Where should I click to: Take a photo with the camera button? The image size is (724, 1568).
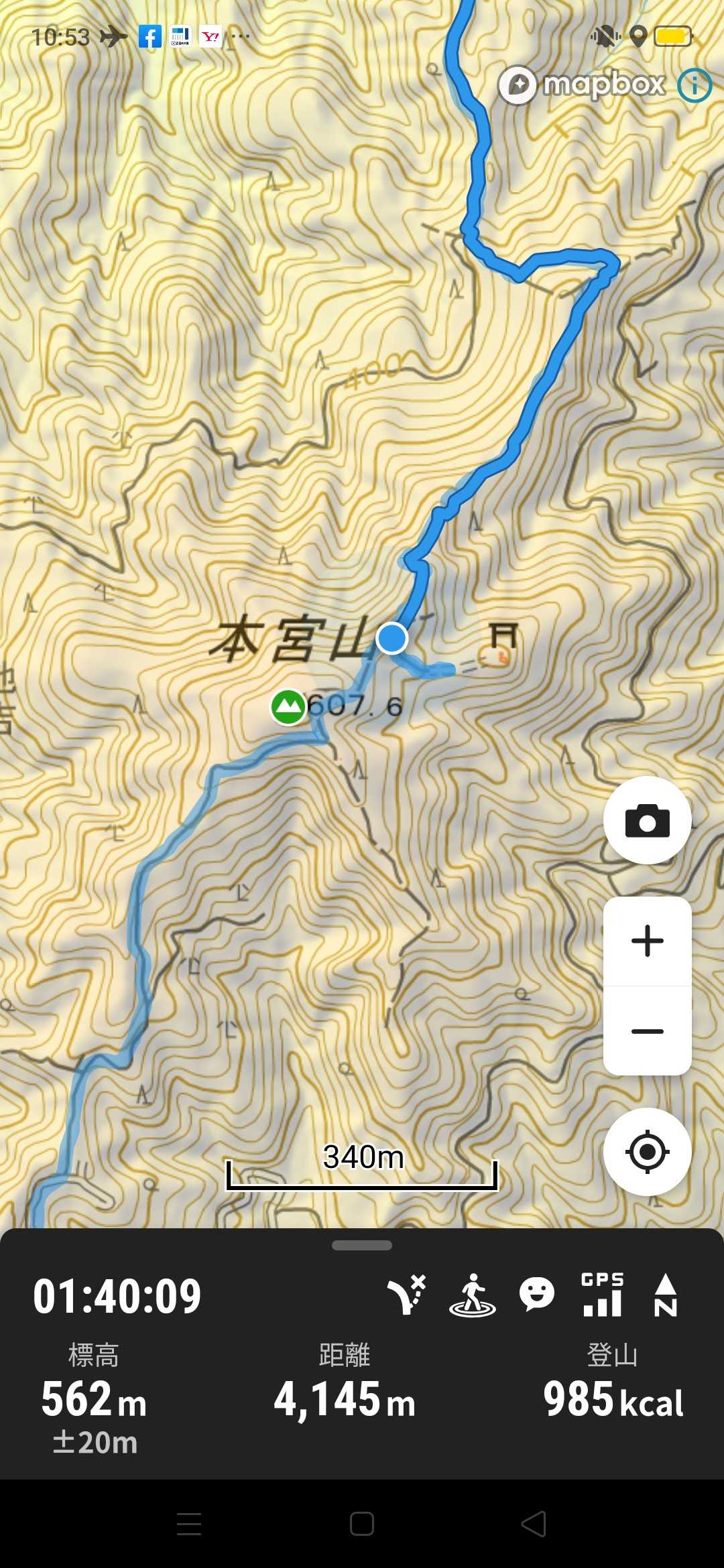[647, 820]
